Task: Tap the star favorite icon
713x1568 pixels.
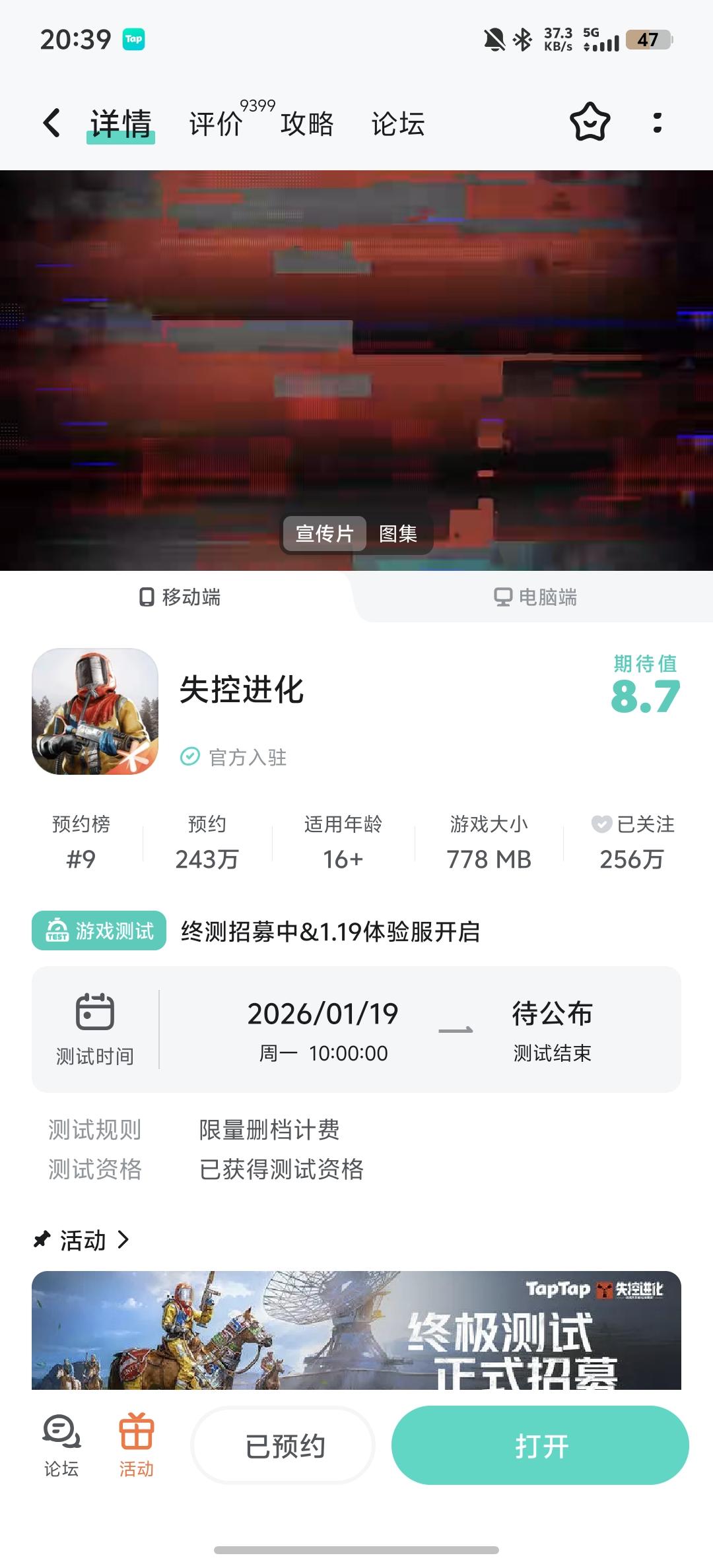Action: pyautogui.click(x=590, y=122)
